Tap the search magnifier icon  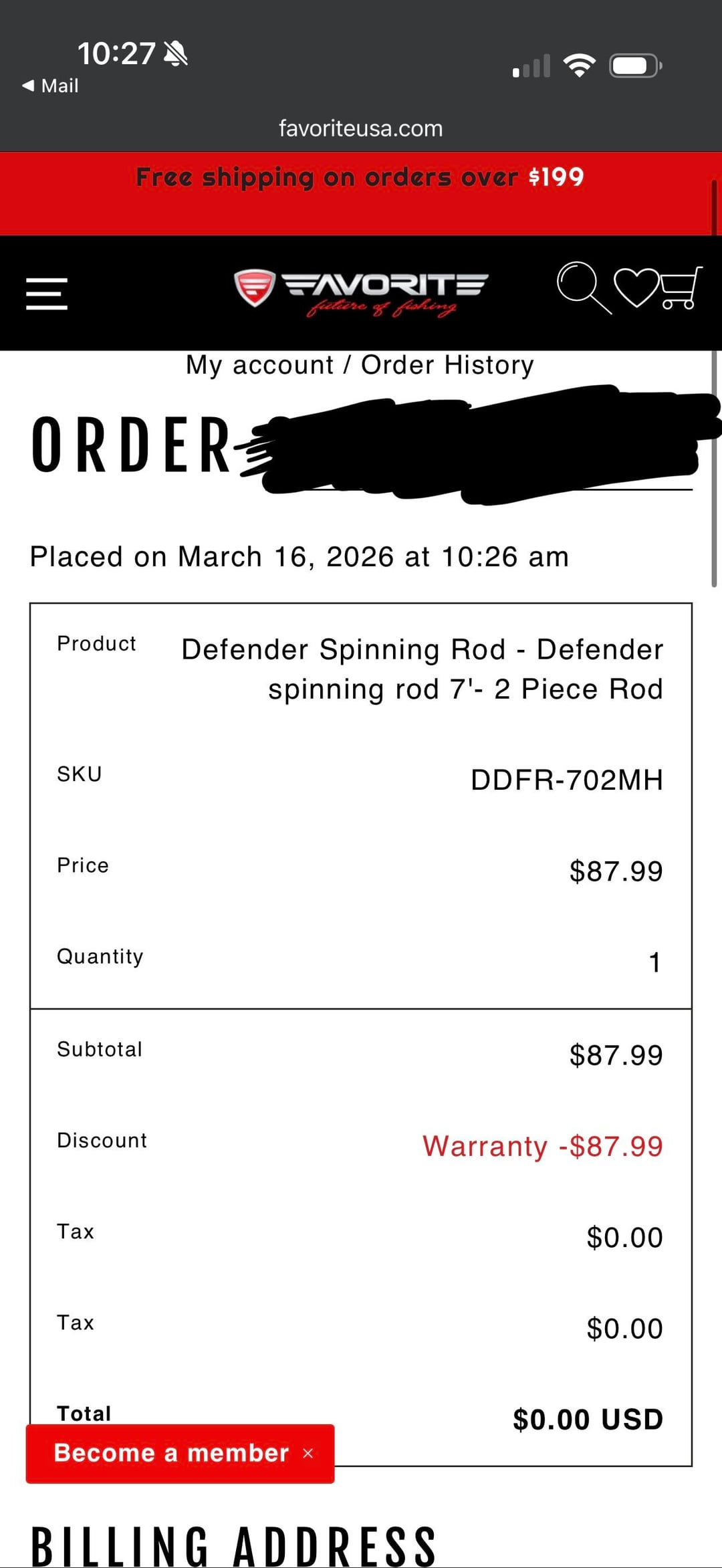click(x=583, y=288)
